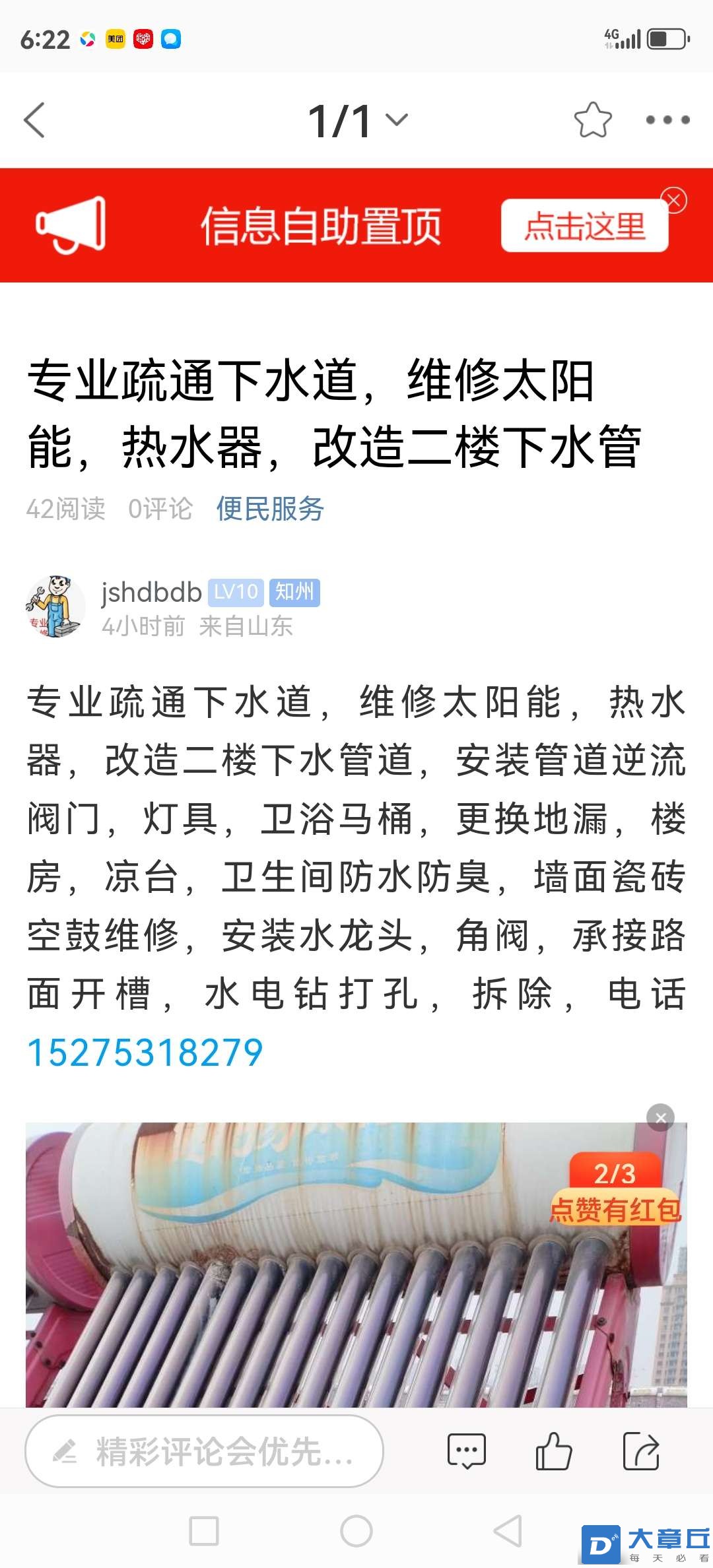This screenshot has height=1568, width=713.
Task: Share this post
Action: pos(641,1452)
